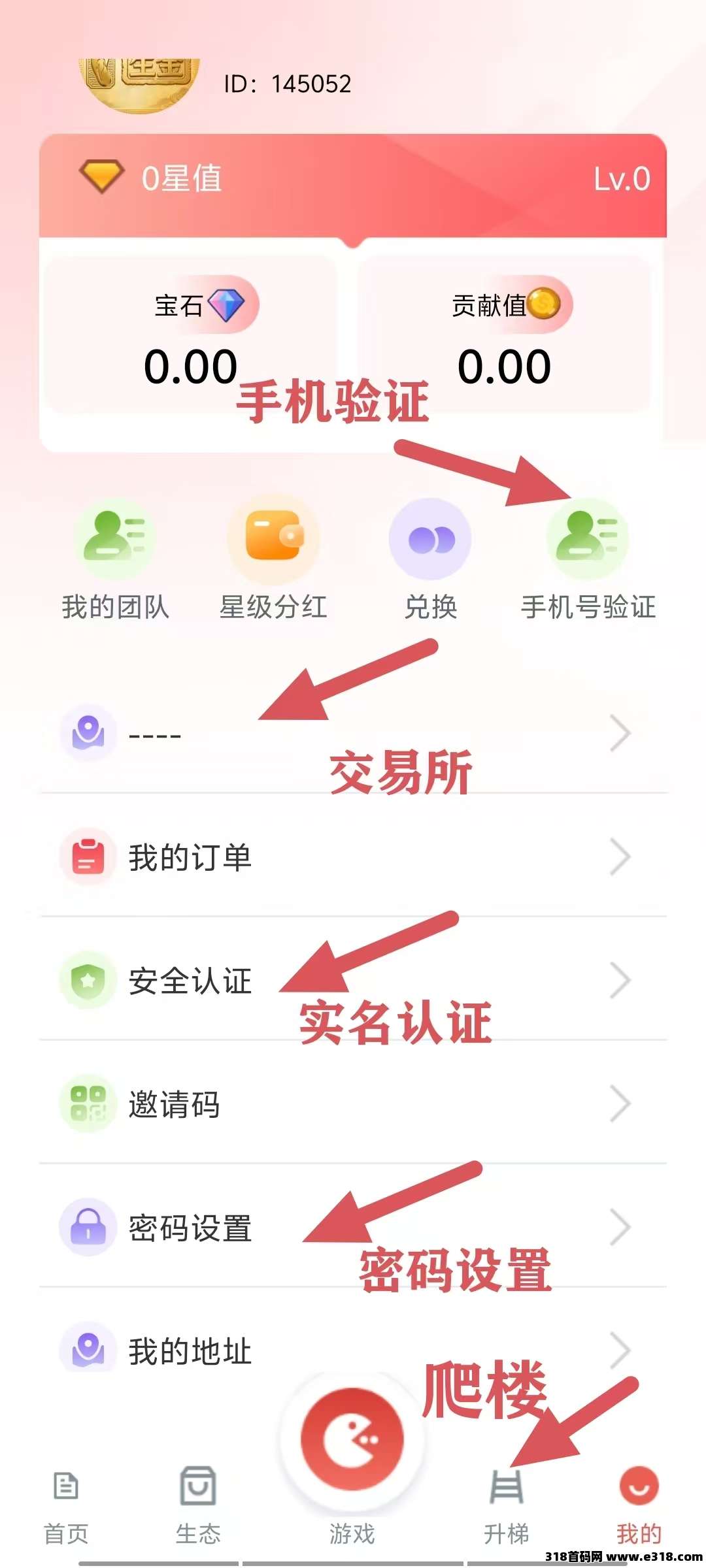Open the row labeled ----
This screenshot has width=706, height=1568.
(353, 733)
